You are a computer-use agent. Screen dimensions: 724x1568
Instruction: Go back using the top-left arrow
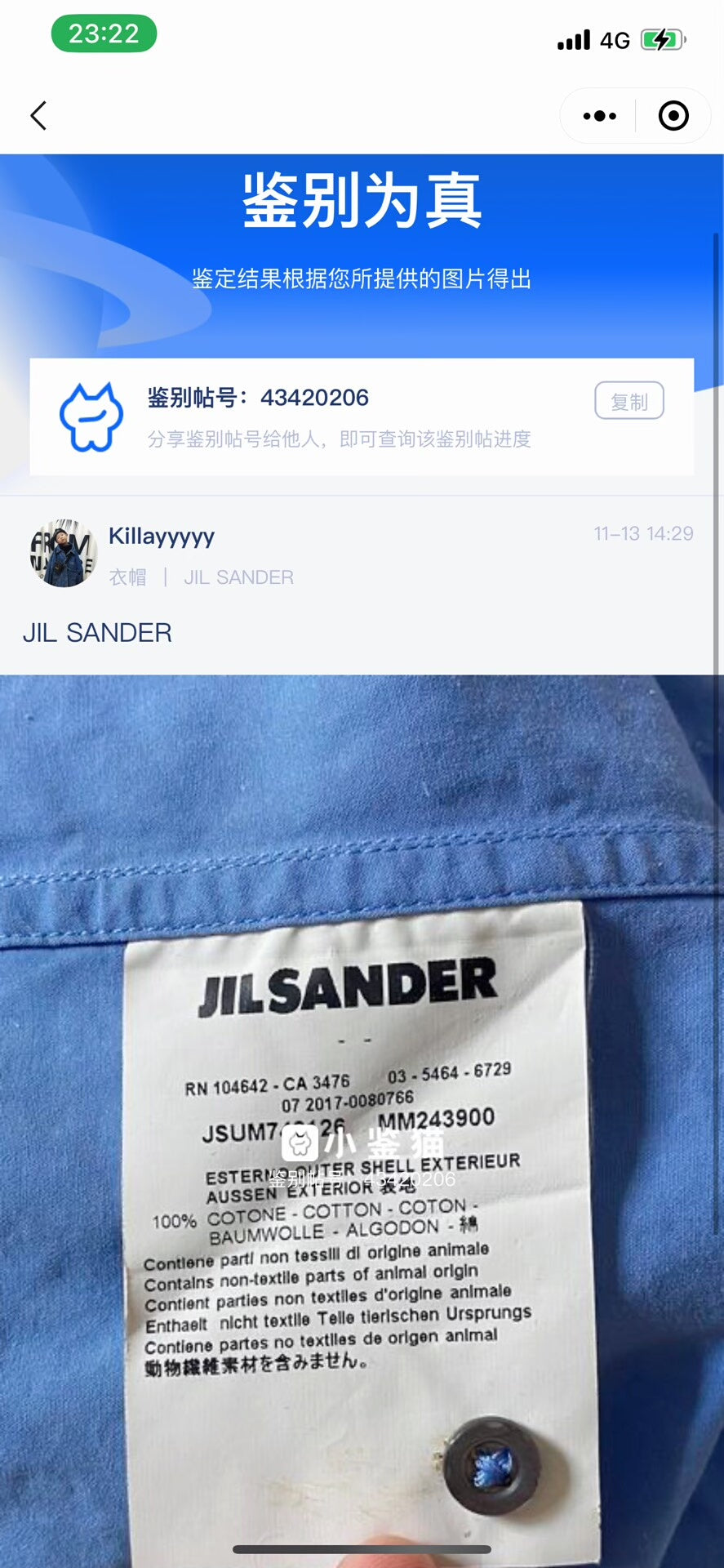38,116
